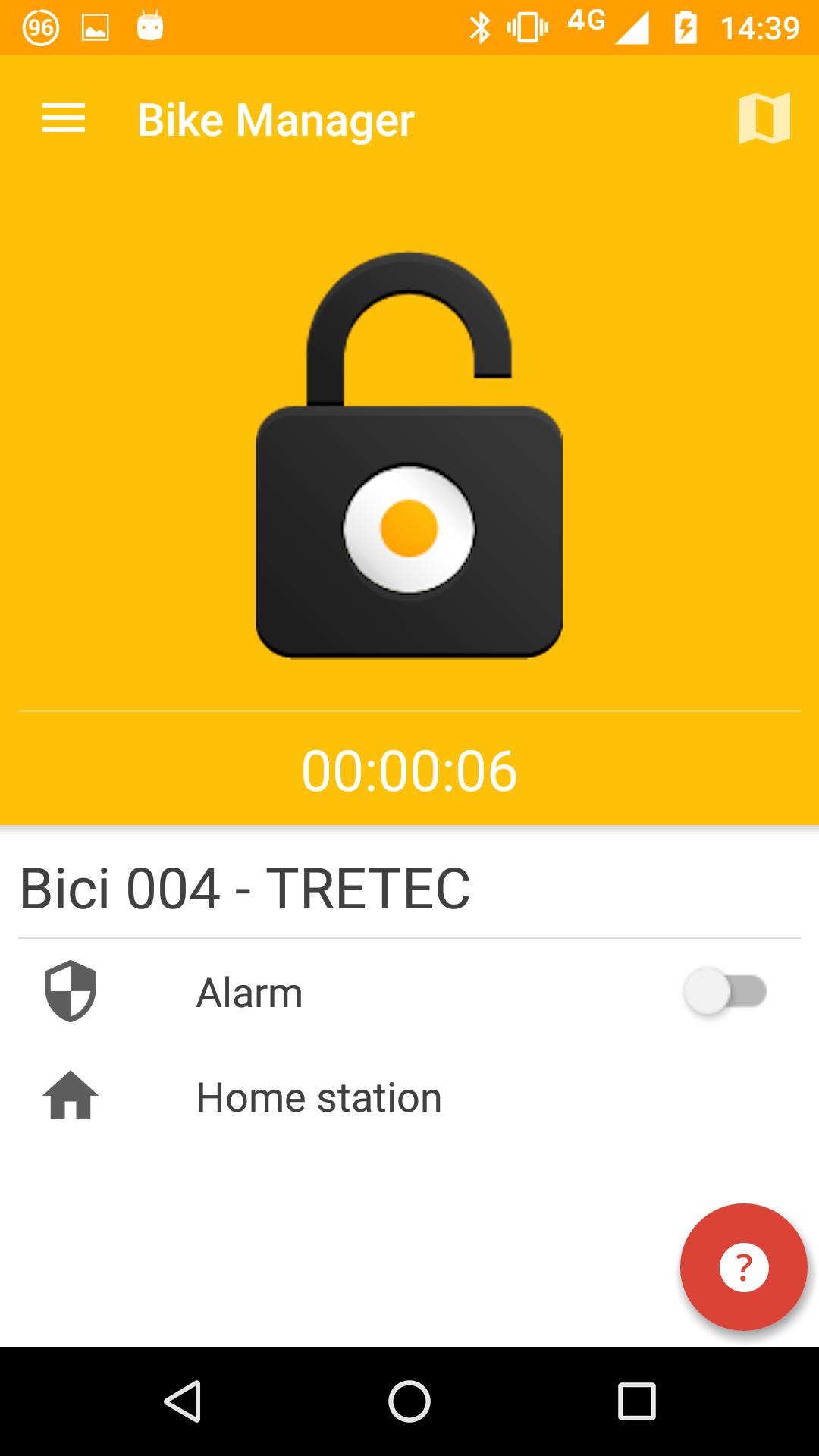
Task: Go back using the system back button
Action: 183,1401
